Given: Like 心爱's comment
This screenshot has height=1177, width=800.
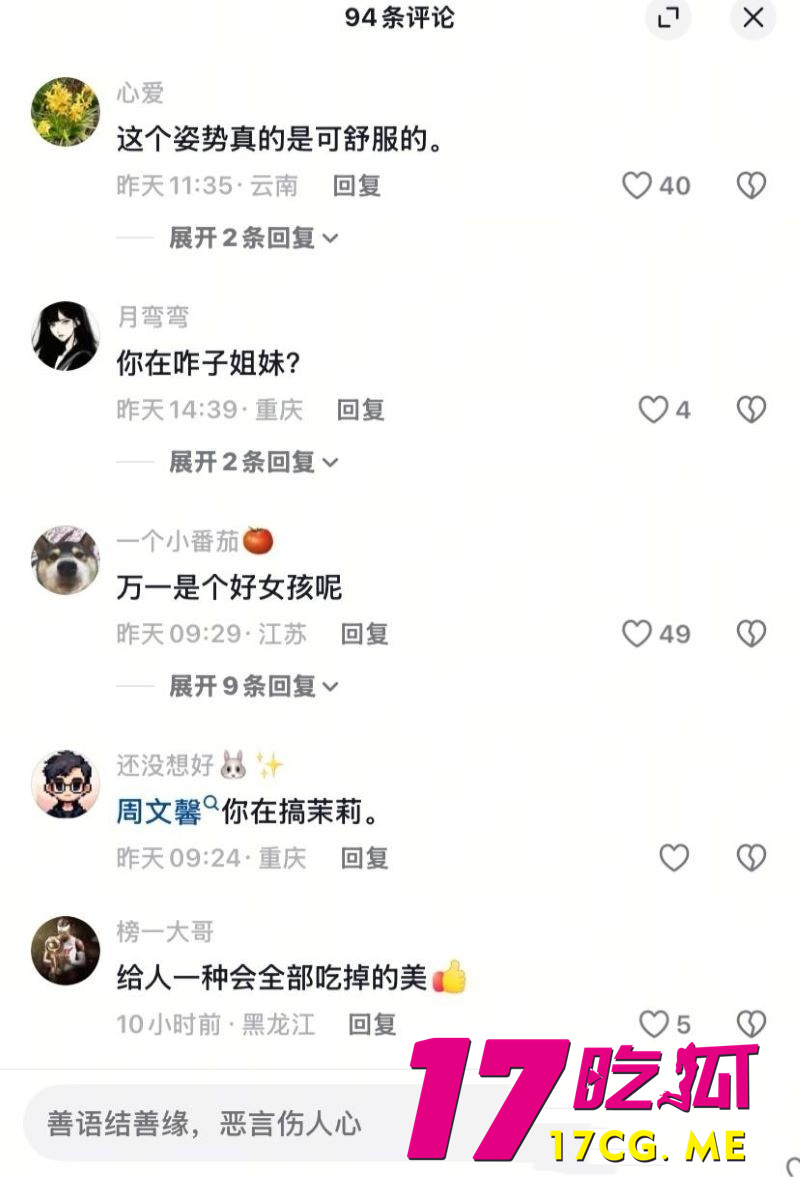Looking at the screenshot, I should click(x=637, y=185).
